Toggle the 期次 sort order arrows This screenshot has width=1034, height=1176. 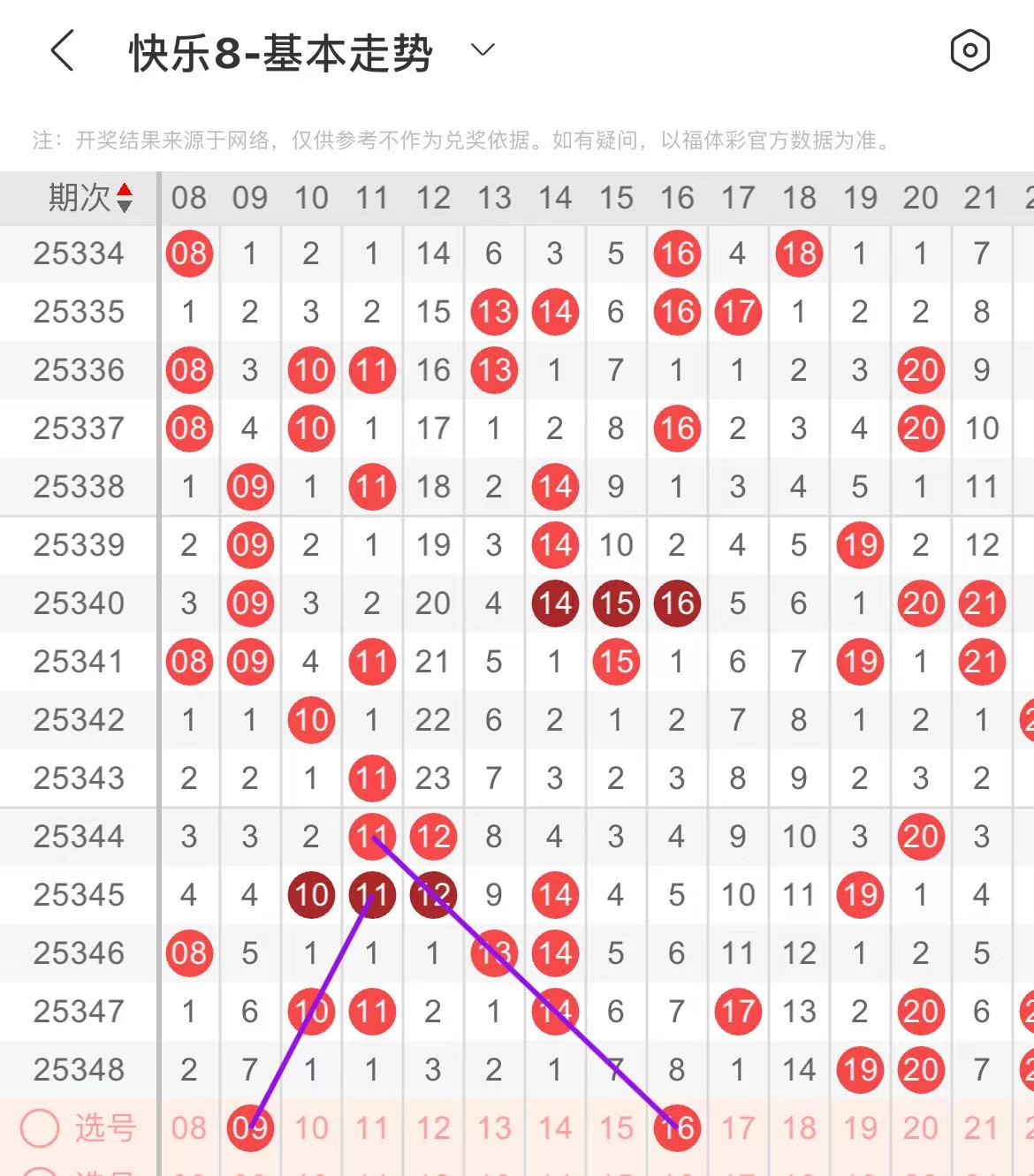pos(125,198)
